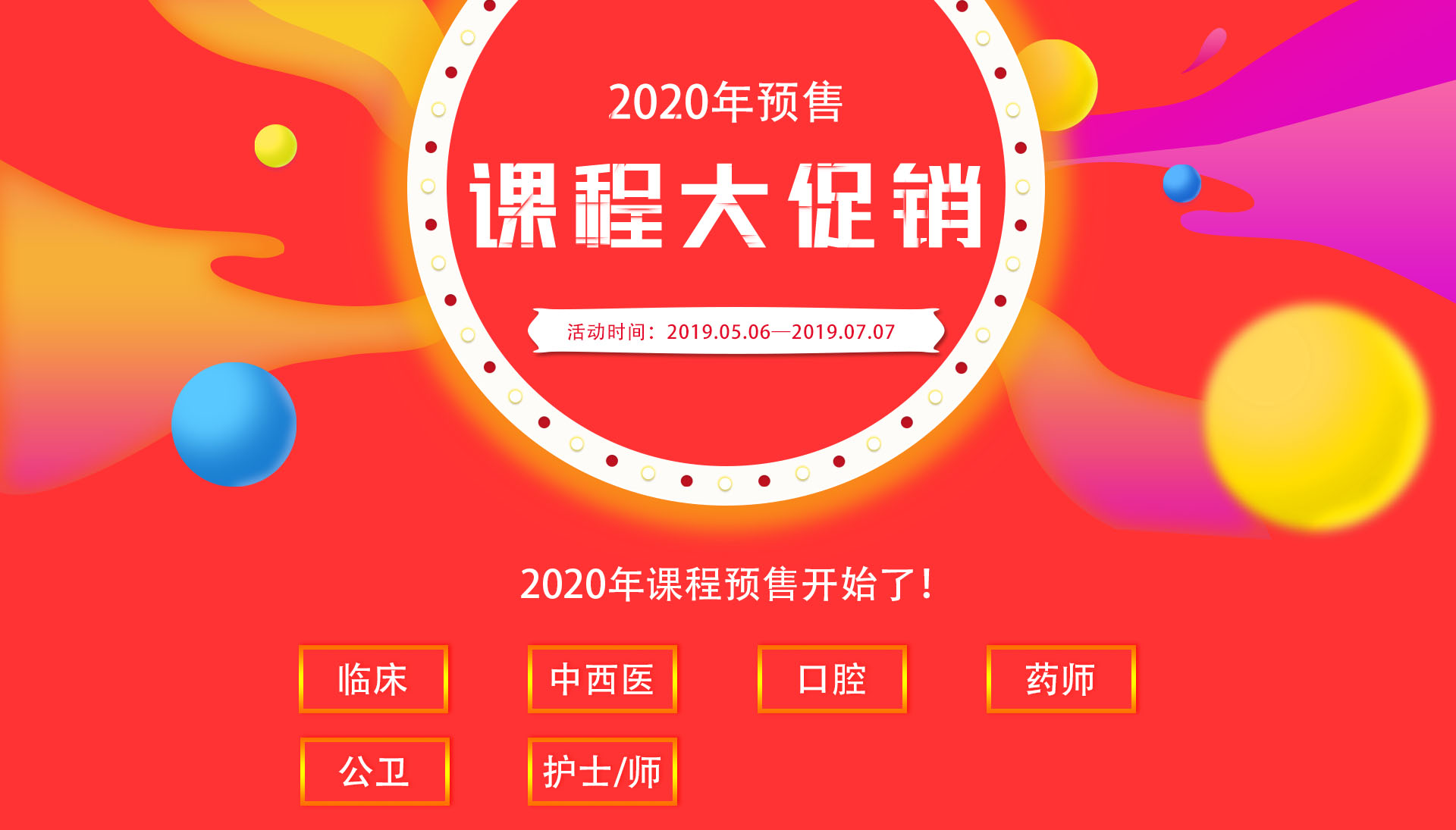Open the 公卫 course category
Screen dimensions: 1456x830
pyautogui.click(x=375, y=772)
